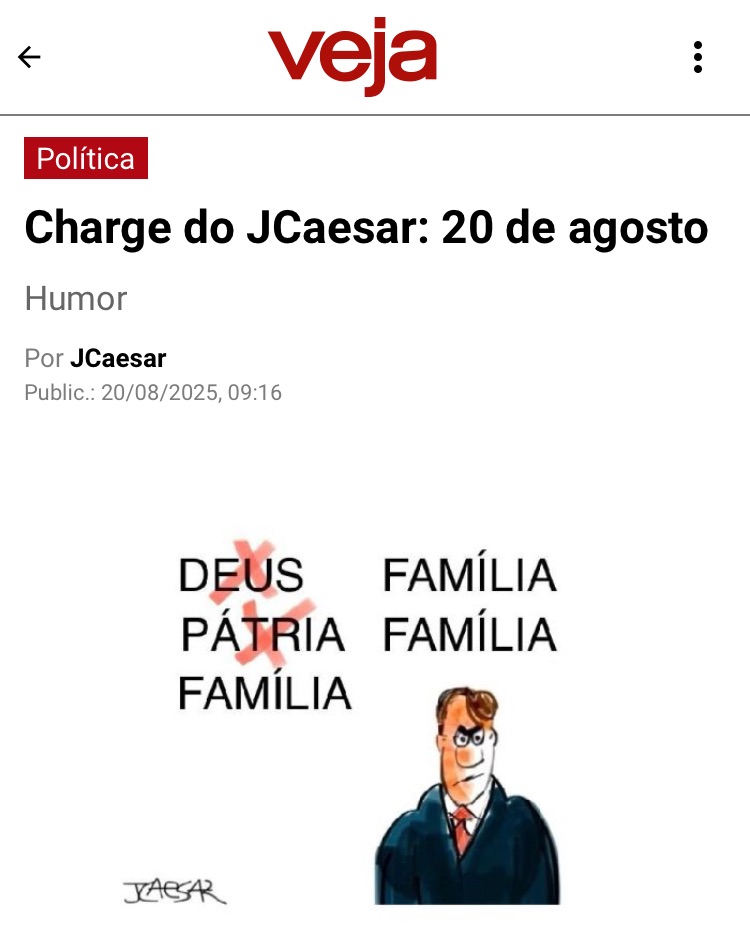Open author JCaesar's page
Viewport: 750px width, 925px height.
pos(118,358)
